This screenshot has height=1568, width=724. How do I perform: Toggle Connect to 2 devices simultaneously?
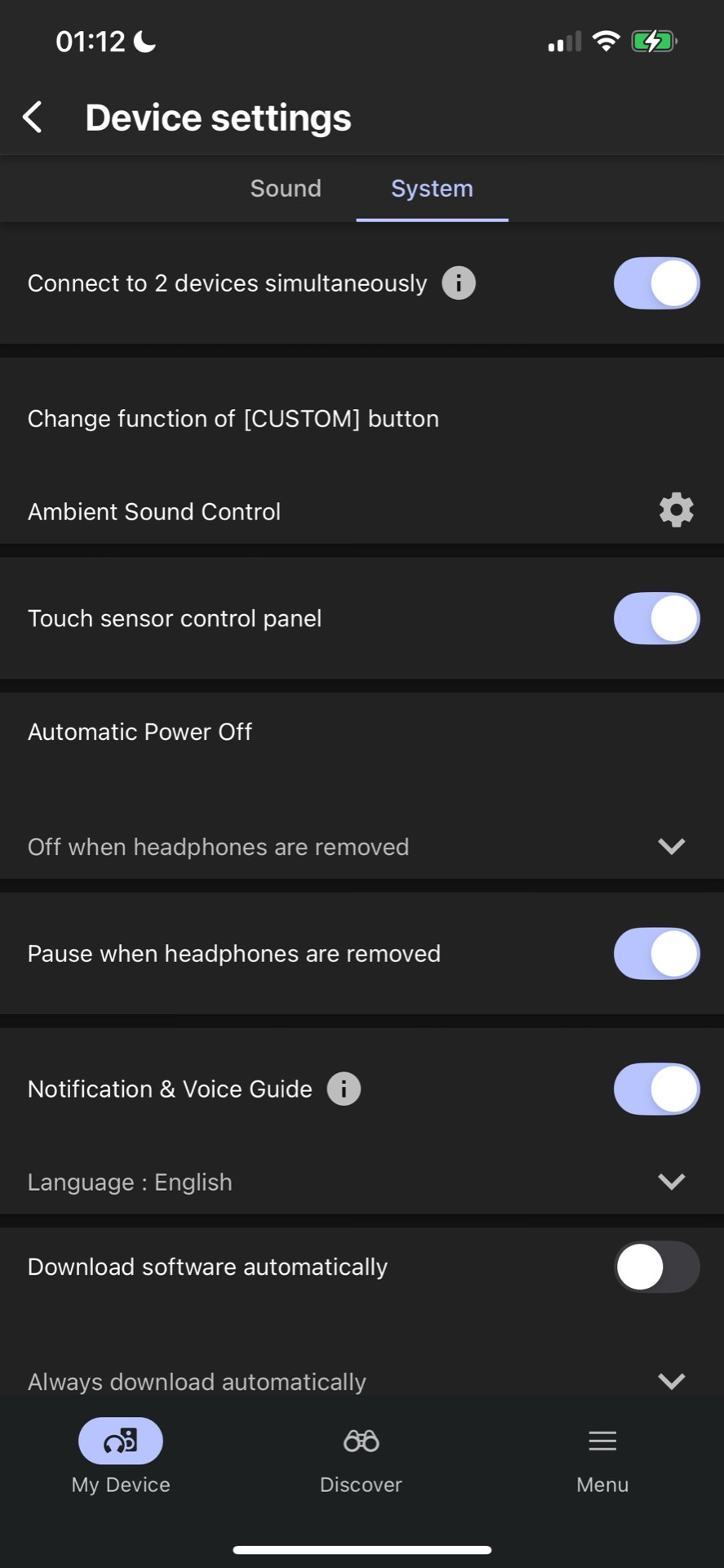(x=656, y=283)
